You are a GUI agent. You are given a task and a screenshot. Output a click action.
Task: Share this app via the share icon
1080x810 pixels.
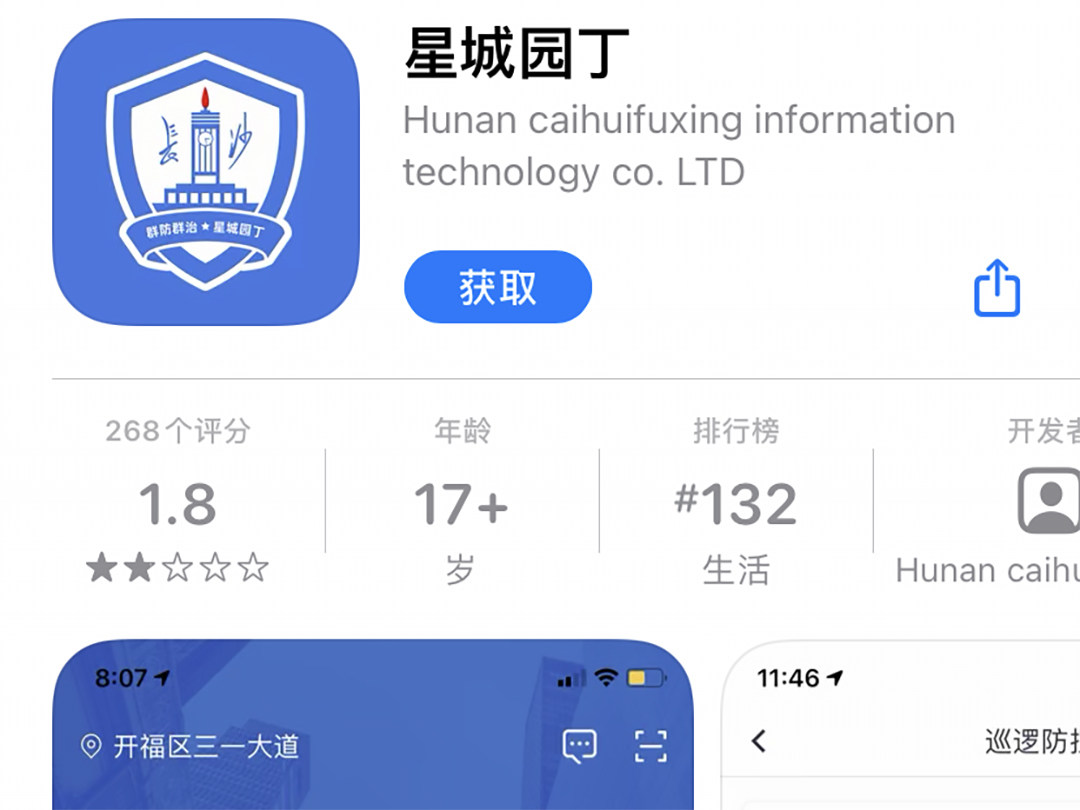click(997, 289)
